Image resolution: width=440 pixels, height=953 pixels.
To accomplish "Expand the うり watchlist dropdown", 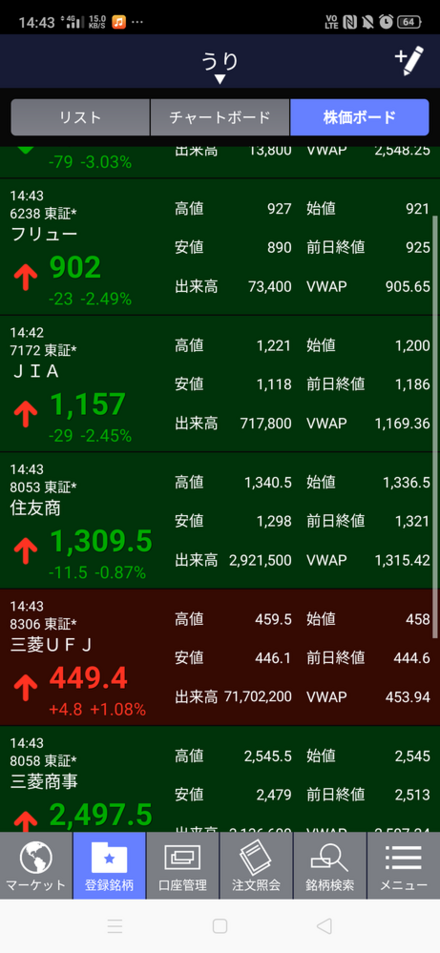I will [220, 66].
